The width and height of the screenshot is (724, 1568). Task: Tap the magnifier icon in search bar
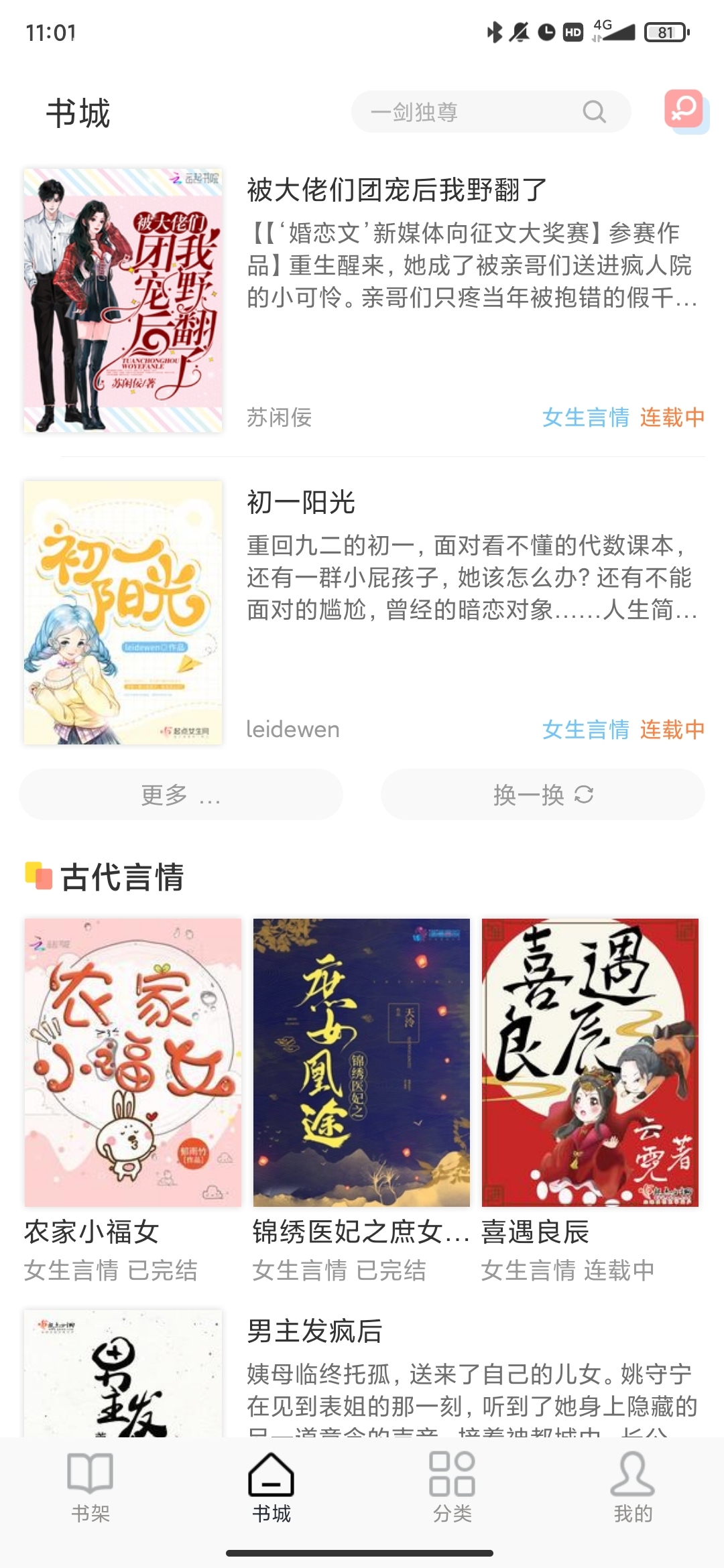coord(594,112)
